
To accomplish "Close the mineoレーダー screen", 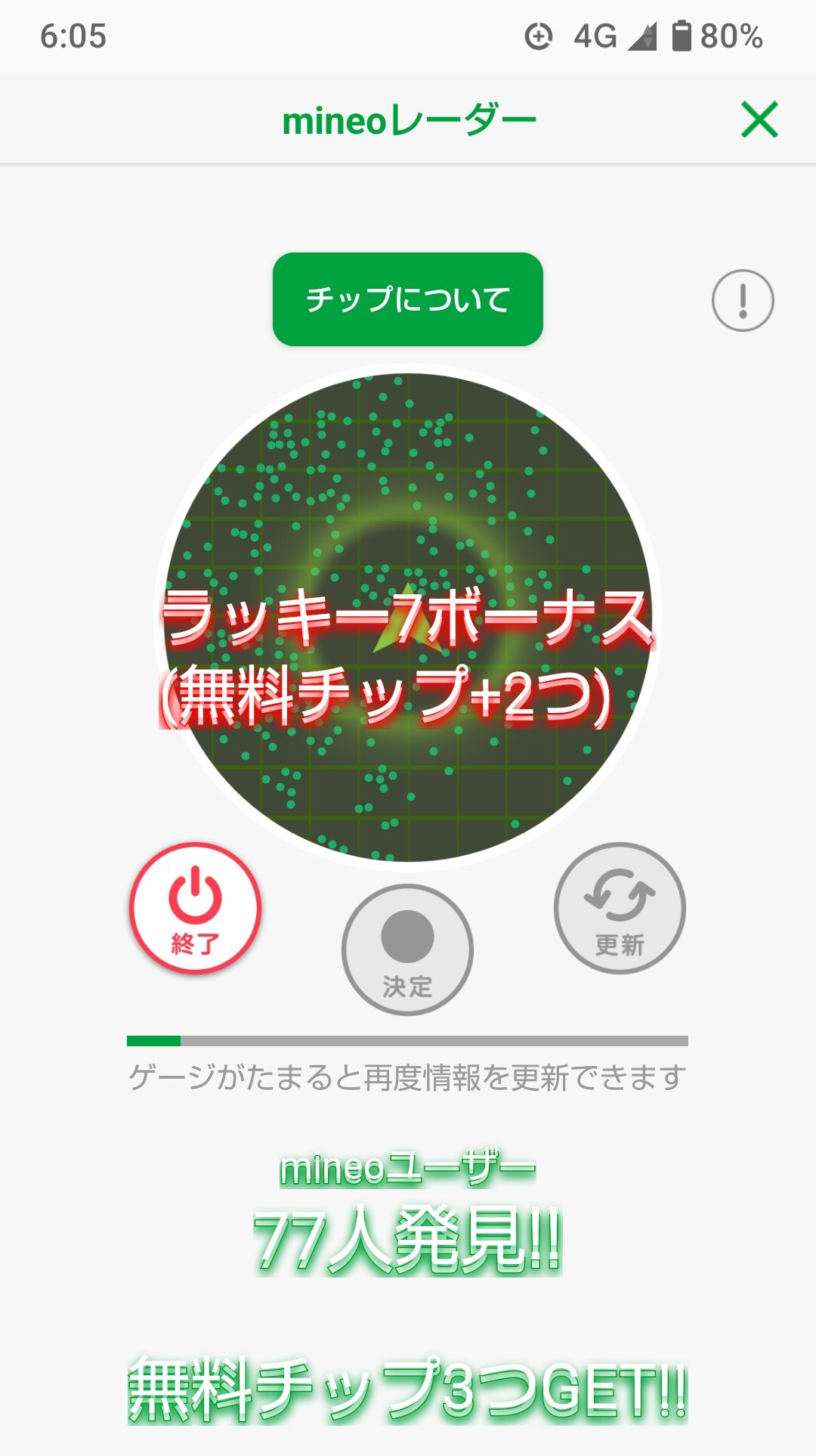I will (759, 119).
